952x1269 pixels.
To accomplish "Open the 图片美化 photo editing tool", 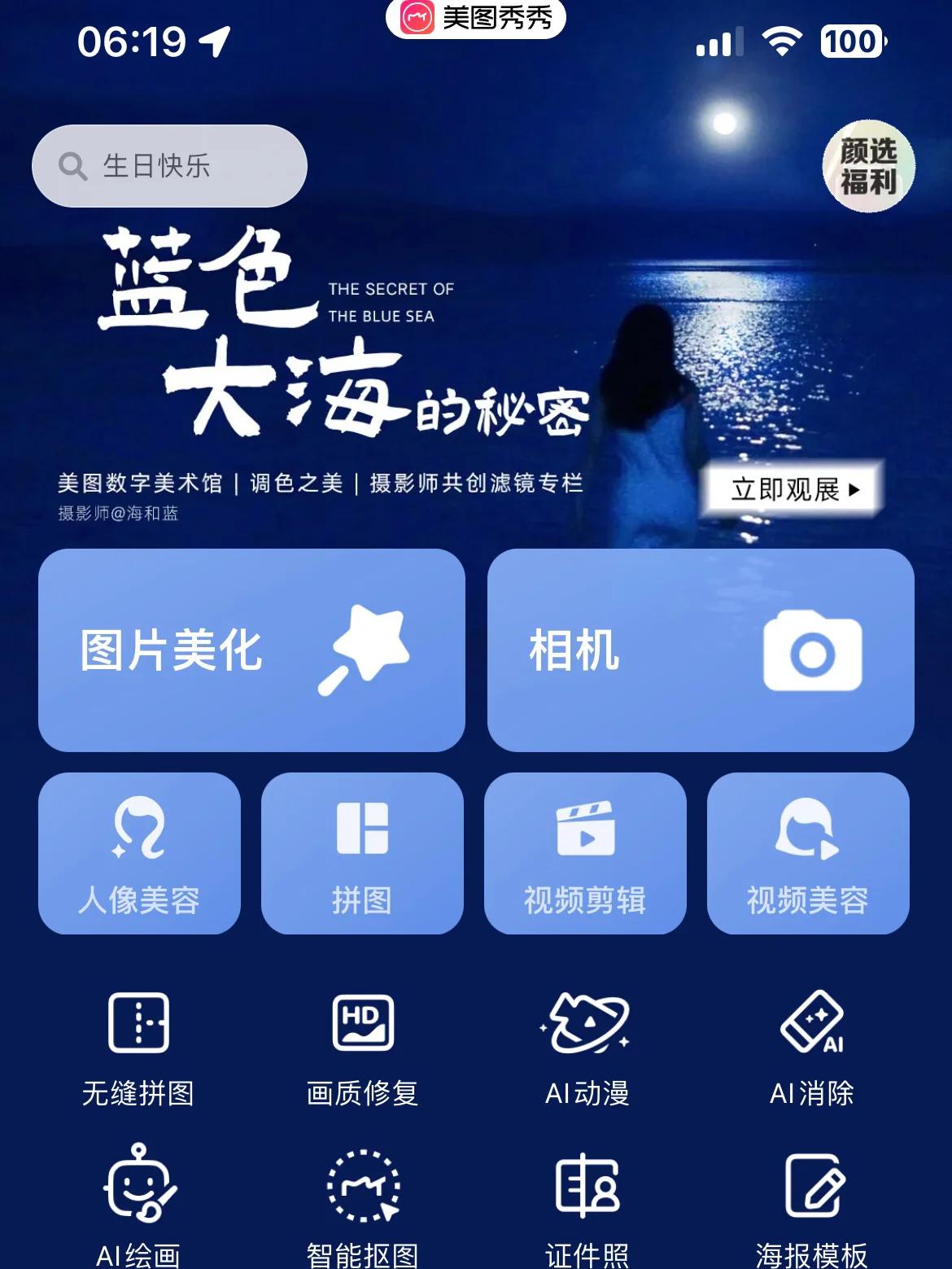I will (x=252, y=650).
